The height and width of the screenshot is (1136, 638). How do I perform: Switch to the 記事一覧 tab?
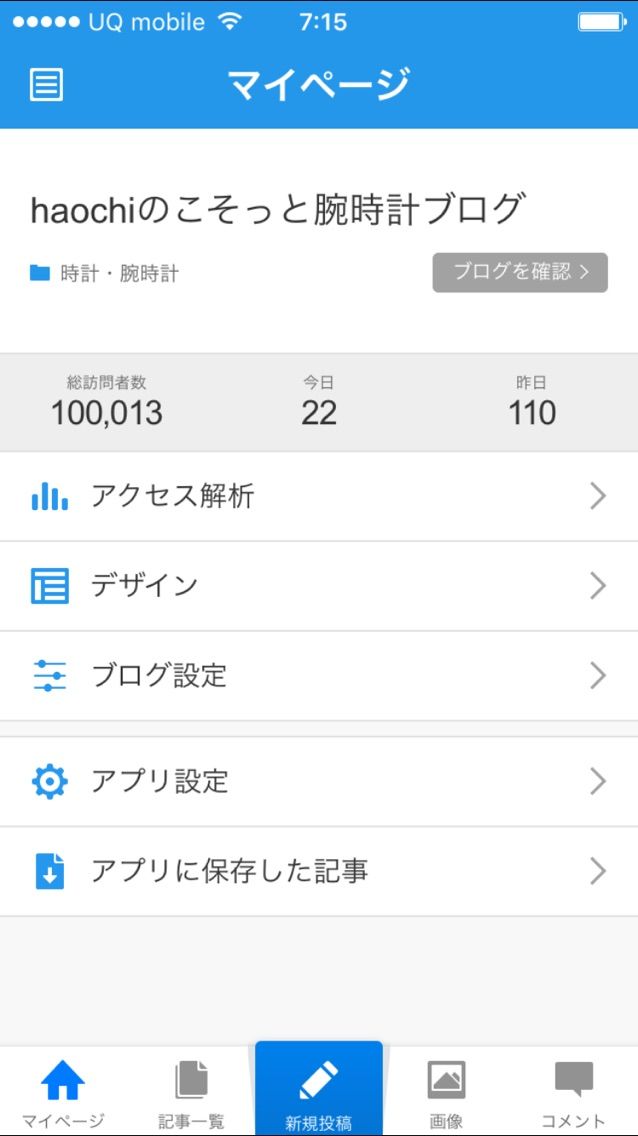(x=191, y=1092)
